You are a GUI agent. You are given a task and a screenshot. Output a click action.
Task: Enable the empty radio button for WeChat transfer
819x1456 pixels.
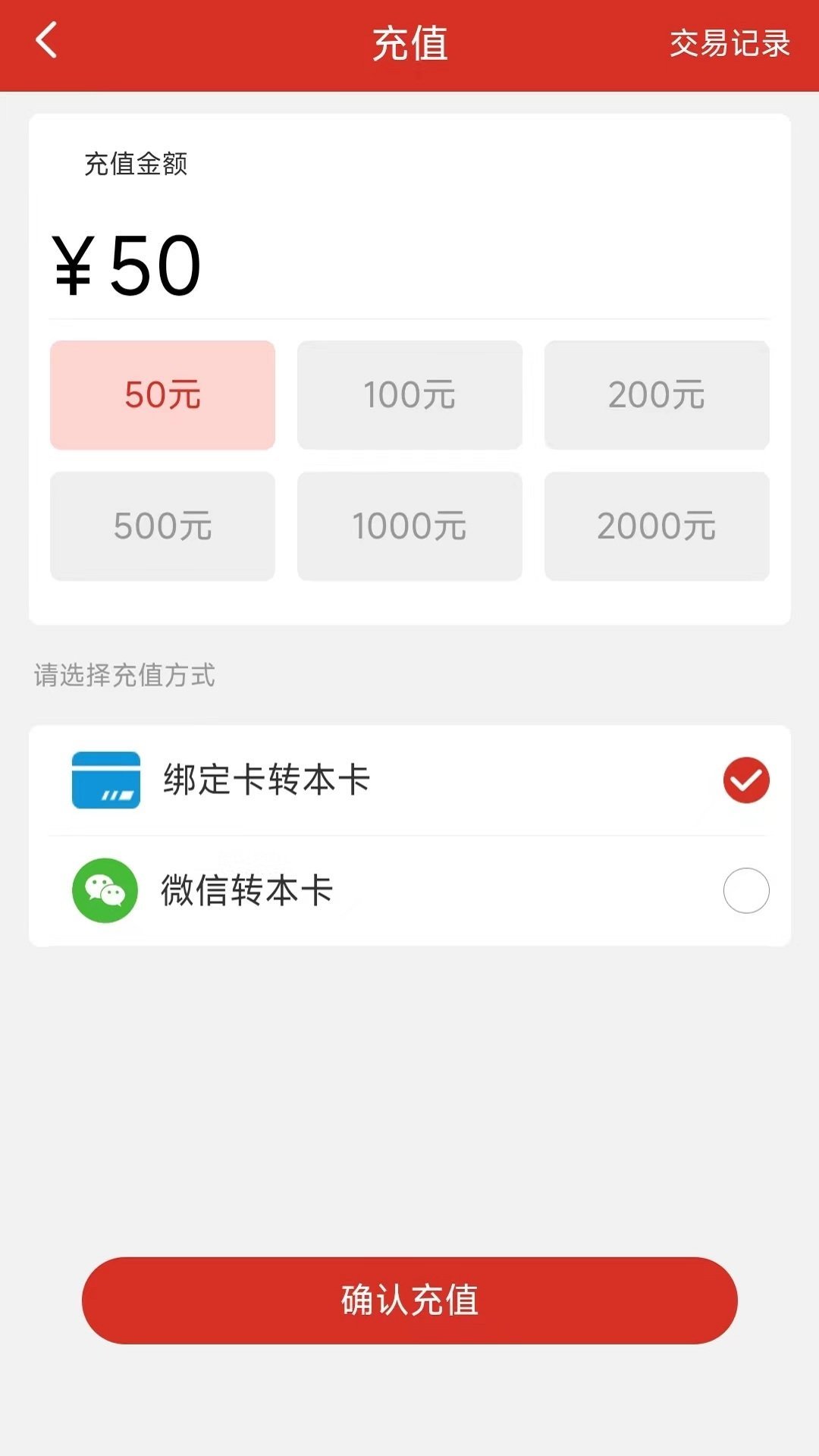point(746,891)
